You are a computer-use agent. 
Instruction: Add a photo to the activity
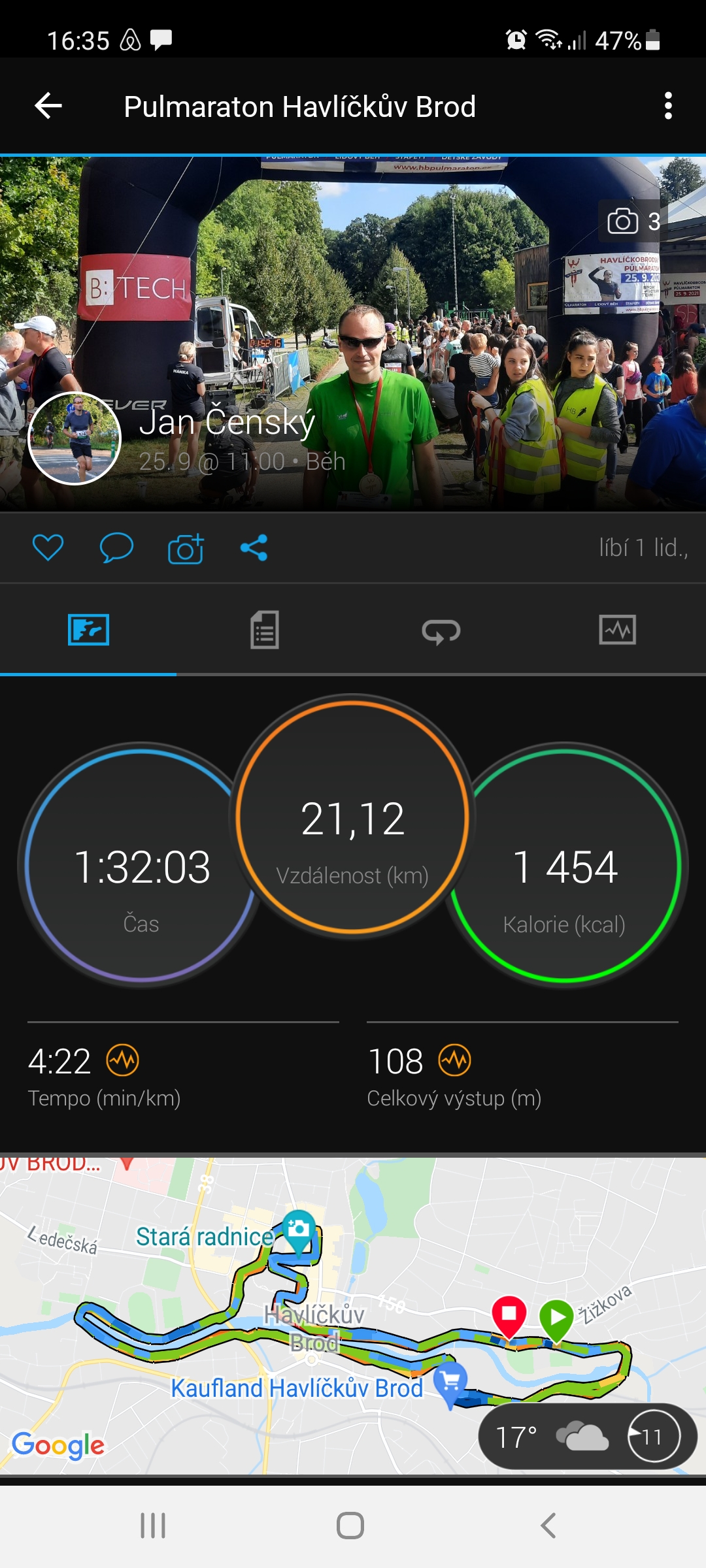(186, 547)
